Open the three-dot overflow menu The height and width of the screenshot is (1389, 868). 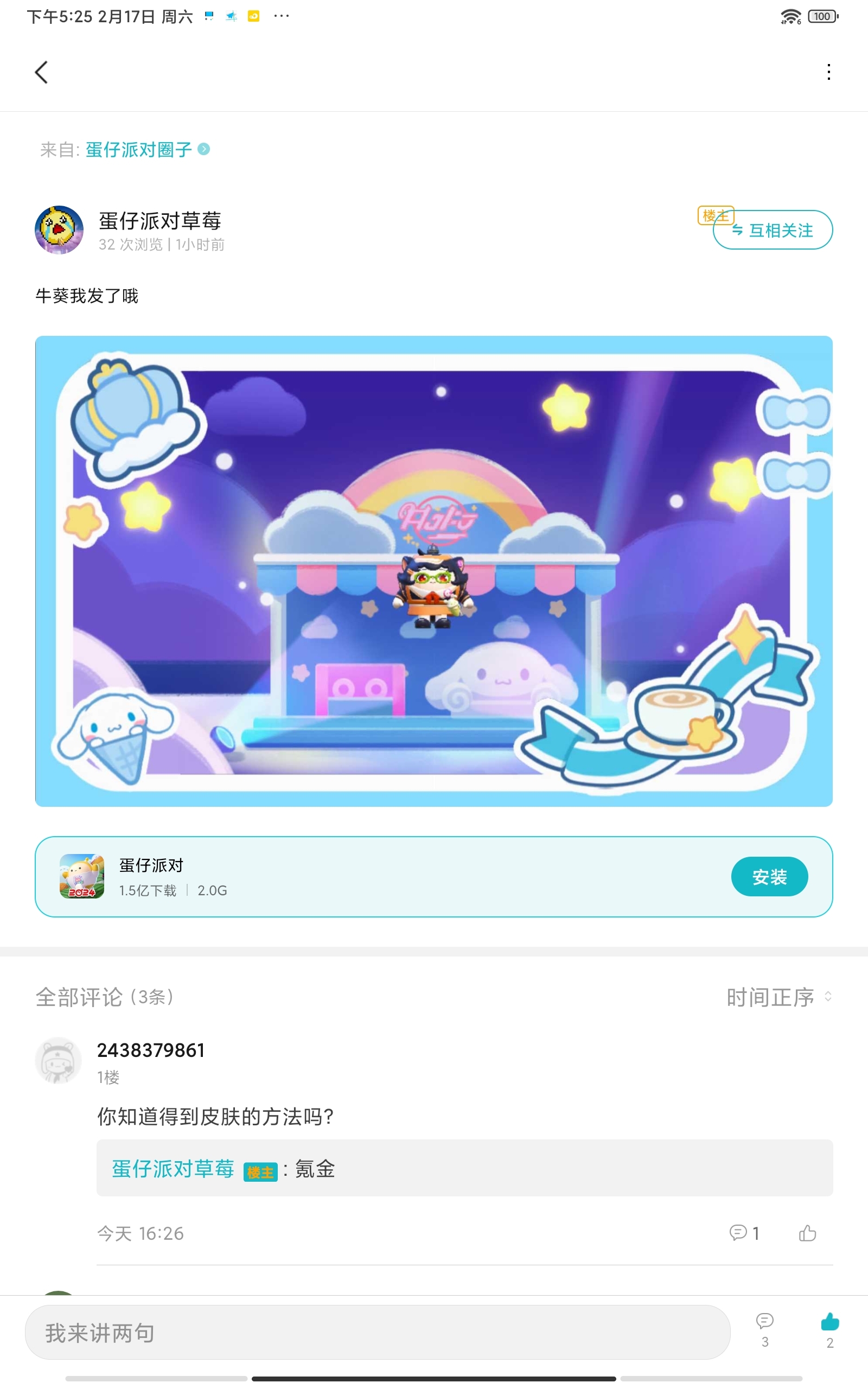click(x=828, y=72)
